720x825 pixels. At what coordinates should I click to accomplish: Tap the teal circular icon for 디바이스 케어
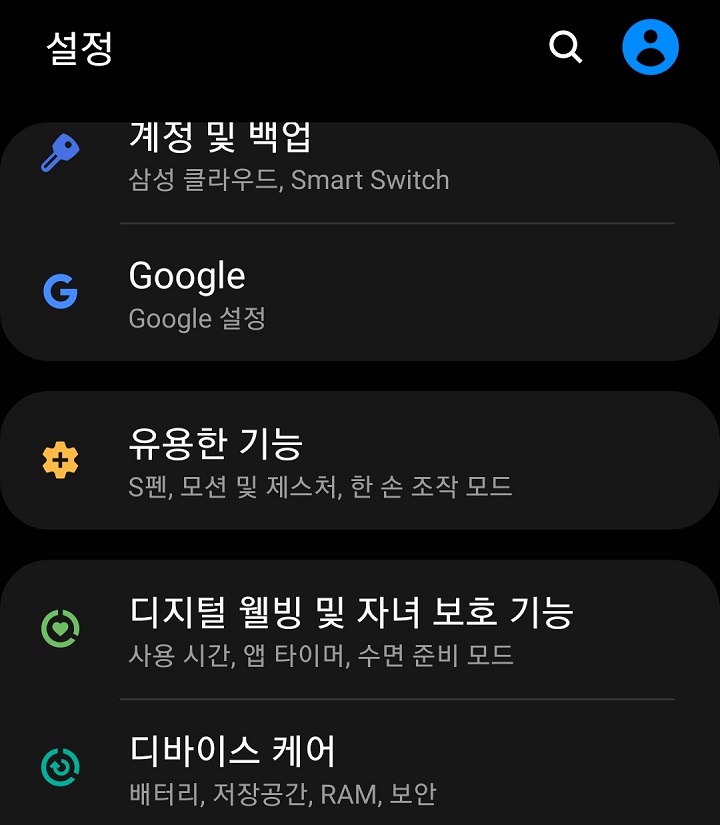58,763
